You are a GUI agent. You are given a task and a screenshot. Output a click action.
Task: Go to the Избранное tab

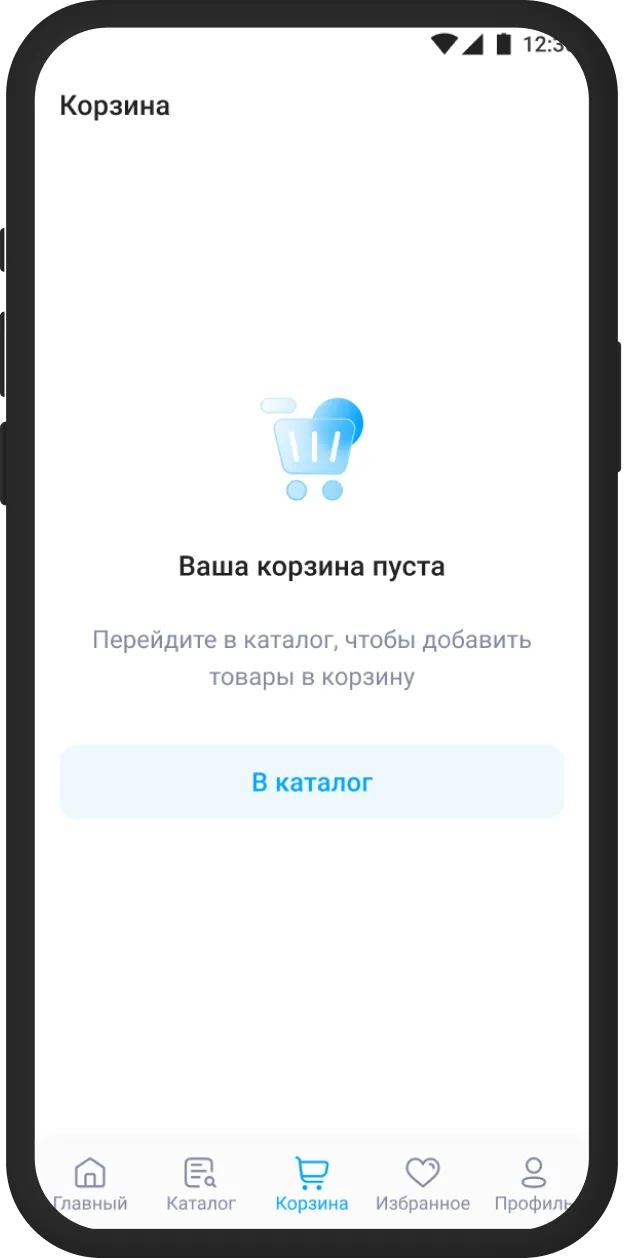coord(423,1183)
